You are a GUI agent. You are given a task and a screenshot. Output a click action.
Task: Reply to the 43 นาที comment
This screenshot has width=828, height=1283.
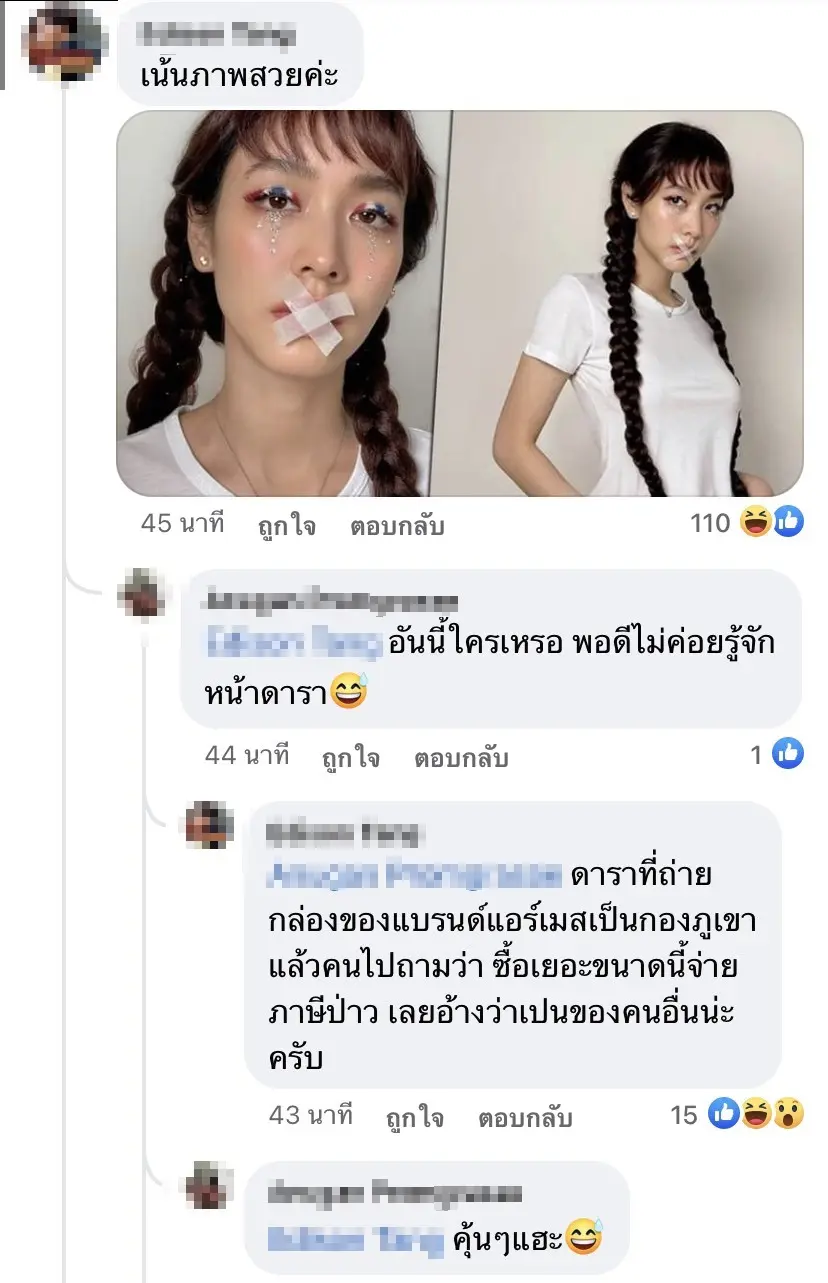coord(525,1118)
